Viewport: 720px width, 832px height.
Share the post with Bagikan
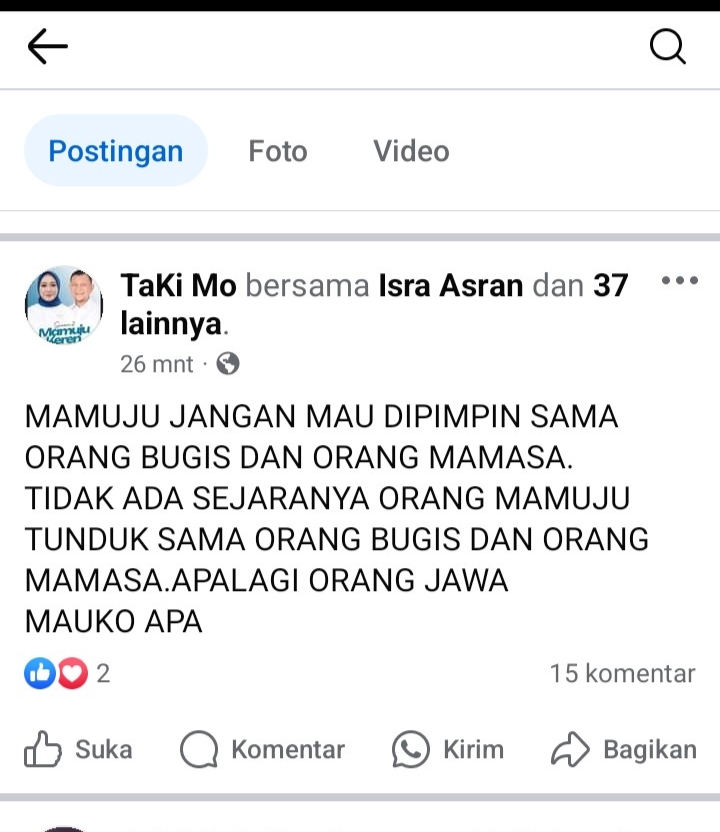click(x=624, y=749)
